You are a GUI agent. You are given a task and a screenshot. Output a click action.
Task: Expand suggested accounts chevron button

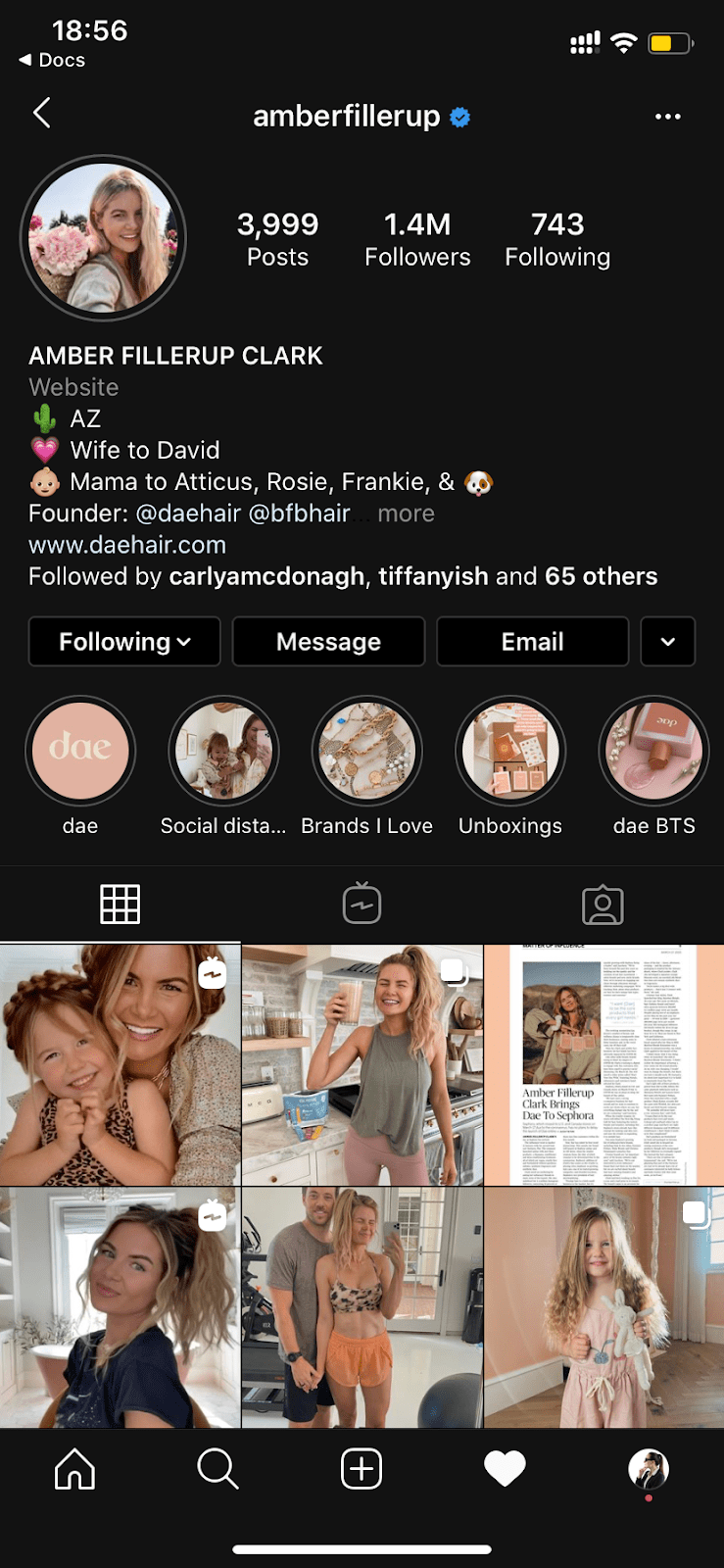pyautogui.click(x=667, y=642)
